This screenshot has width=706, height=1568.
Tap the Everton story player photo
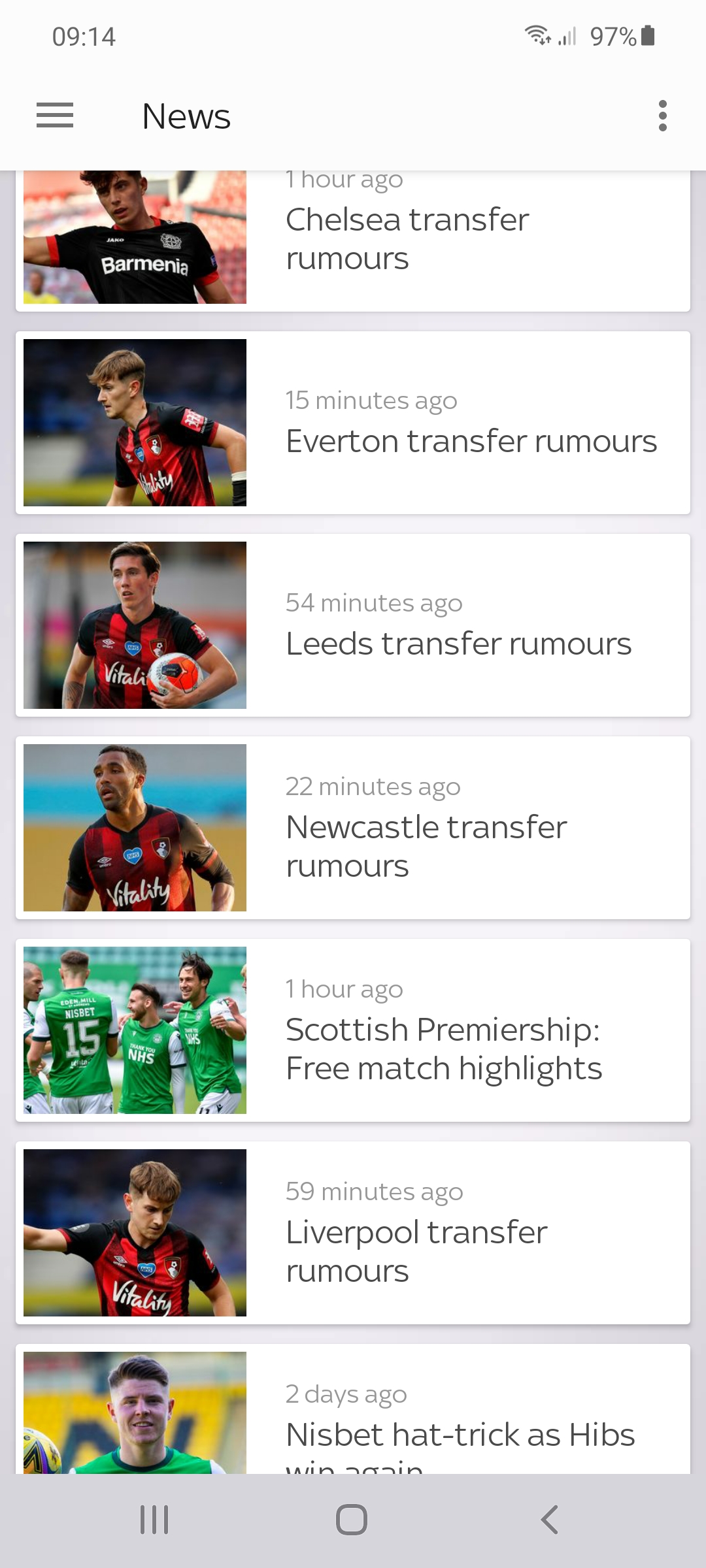coord(135,423)
